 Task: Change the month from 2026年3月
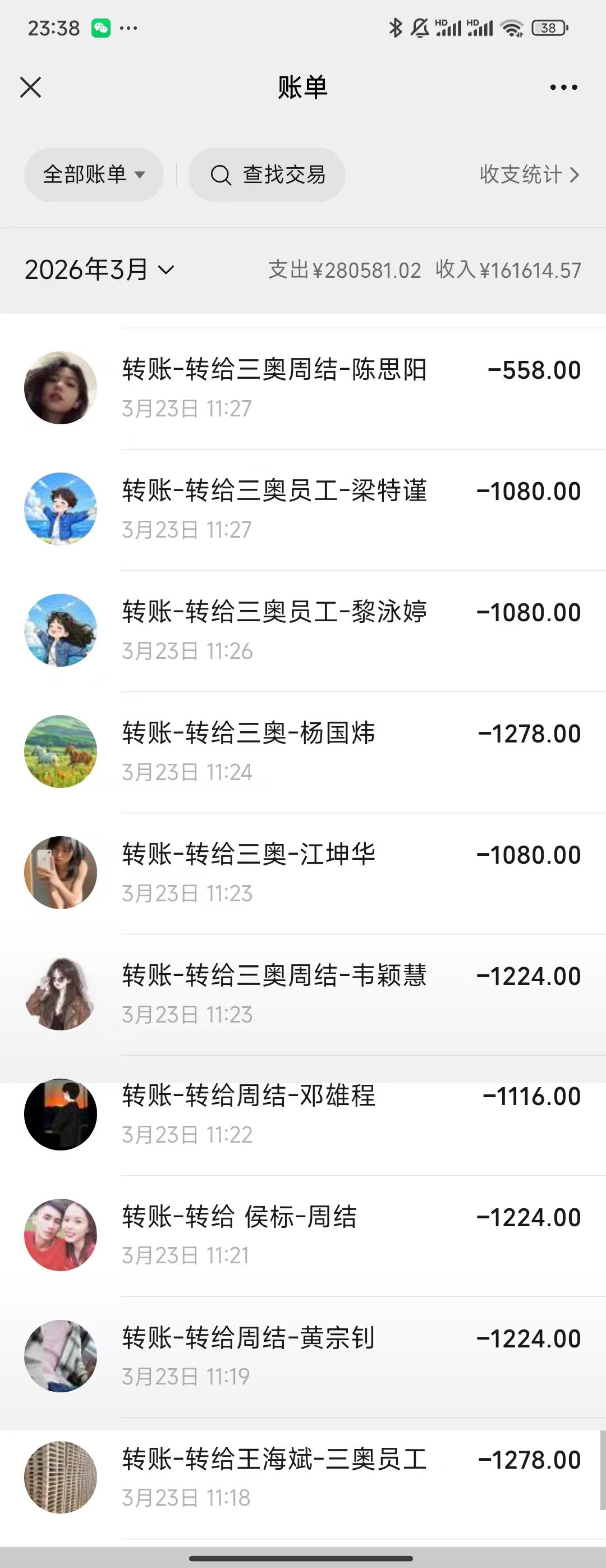(100, 269)
